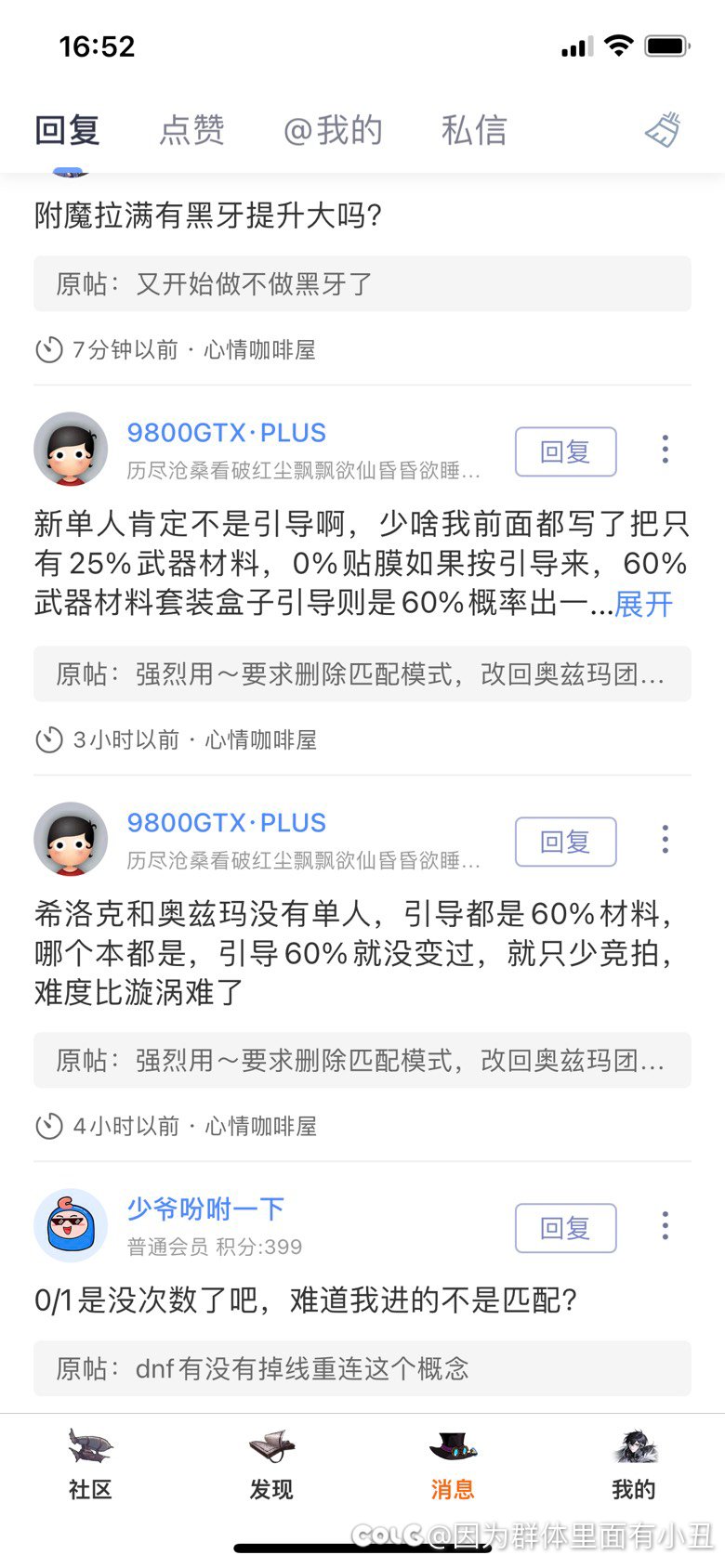
Task: View 少爷吩咐一下's profile via username
Action: click(205, 1209)
